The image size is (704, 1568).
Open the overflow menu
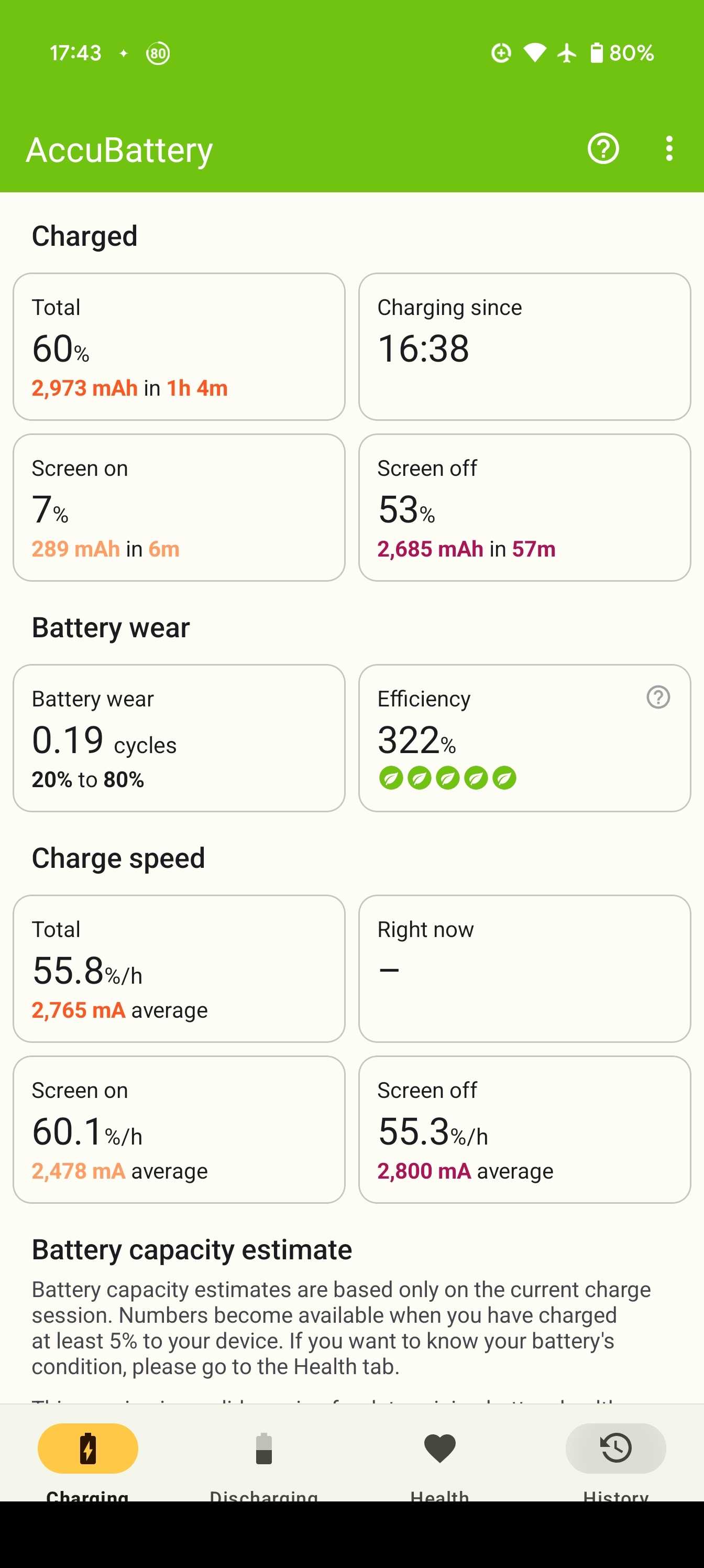669,148
